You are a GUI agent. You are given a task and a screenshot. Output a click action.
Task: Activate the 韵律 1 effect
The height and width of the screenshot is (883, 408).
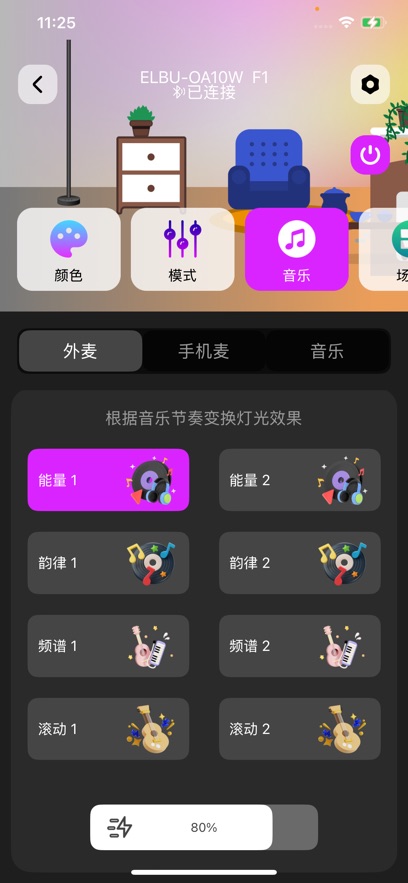(108, 563)
